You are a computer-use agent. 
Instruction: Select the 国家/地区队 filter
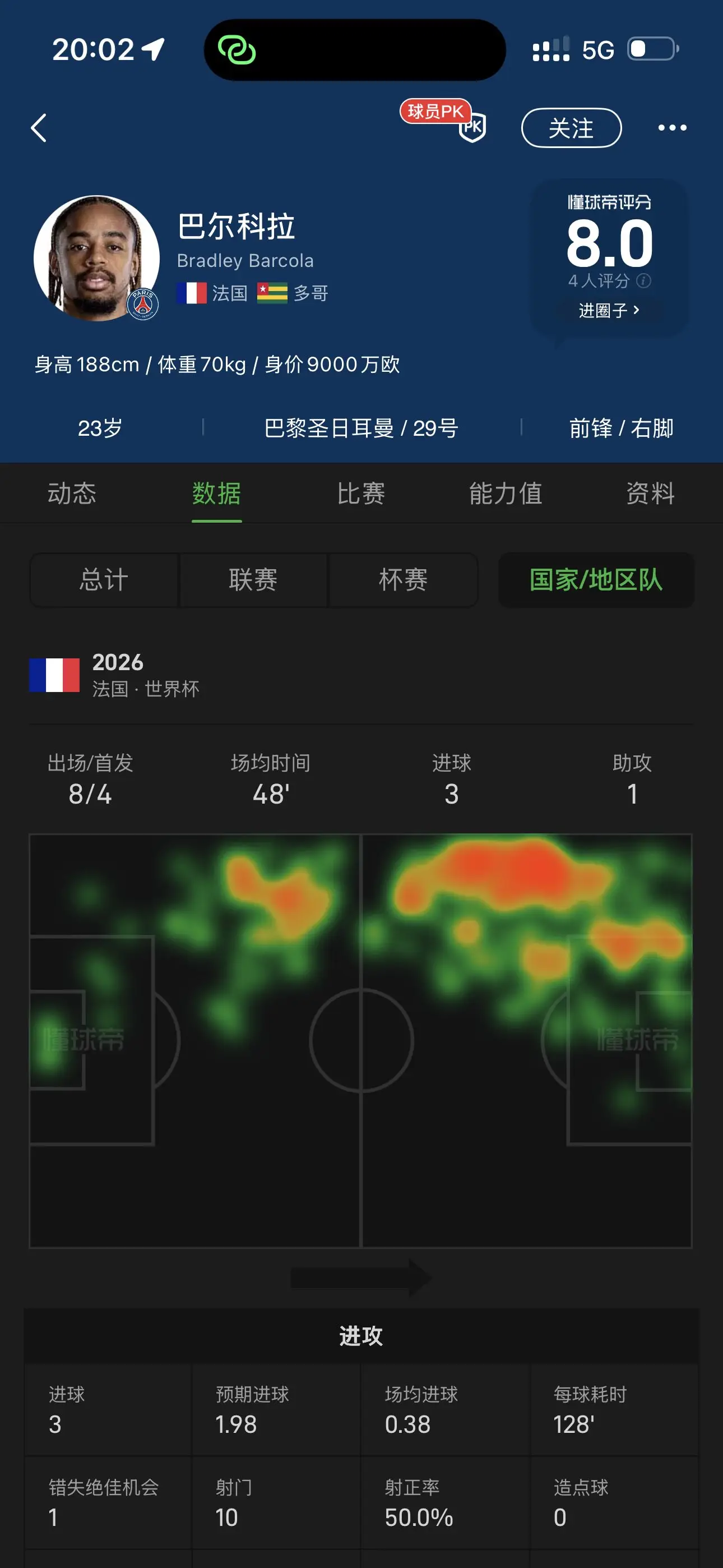coord(596,579)
